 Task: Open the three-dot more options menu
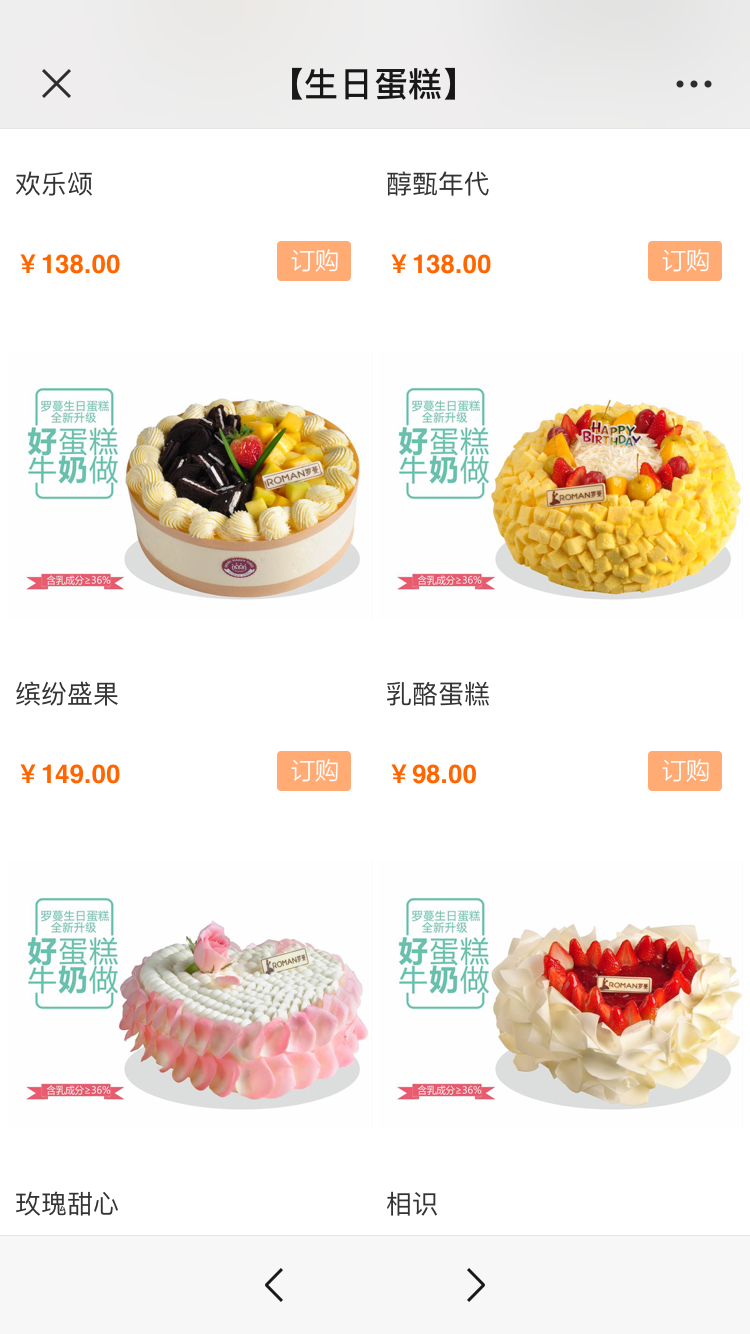[x=693, y=85]
